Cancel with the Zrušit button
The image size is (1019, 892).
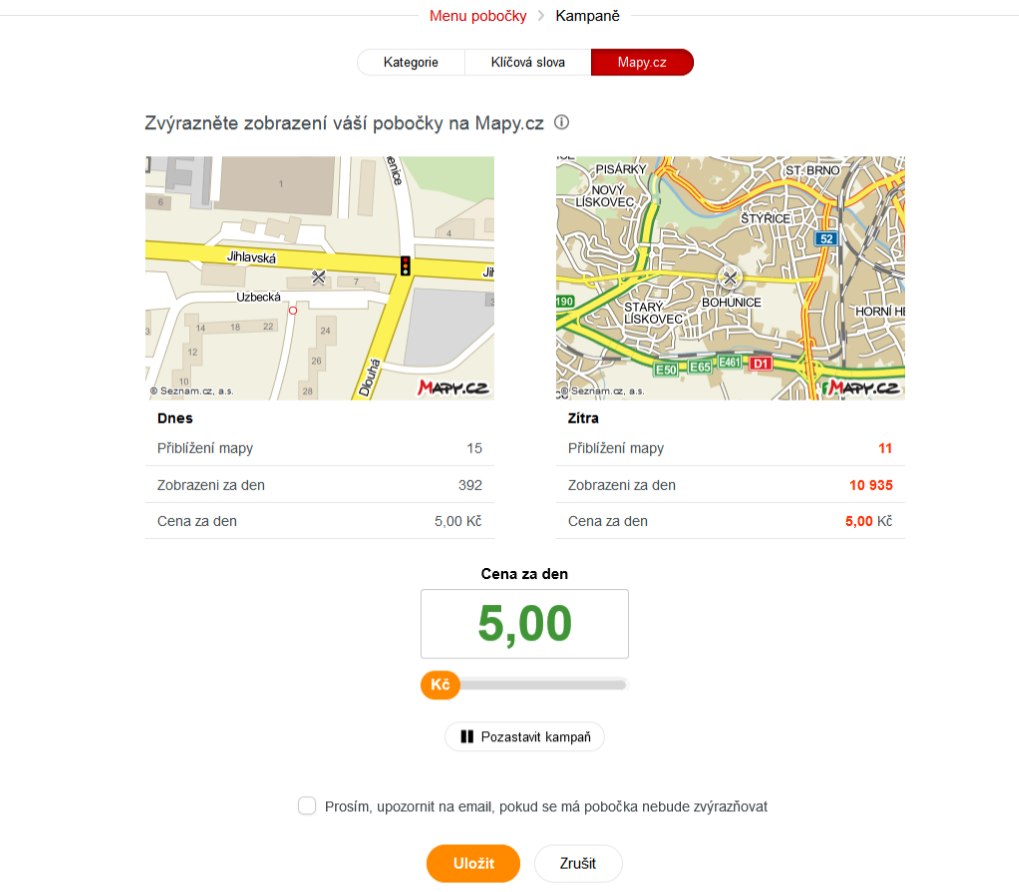(578, 864)
